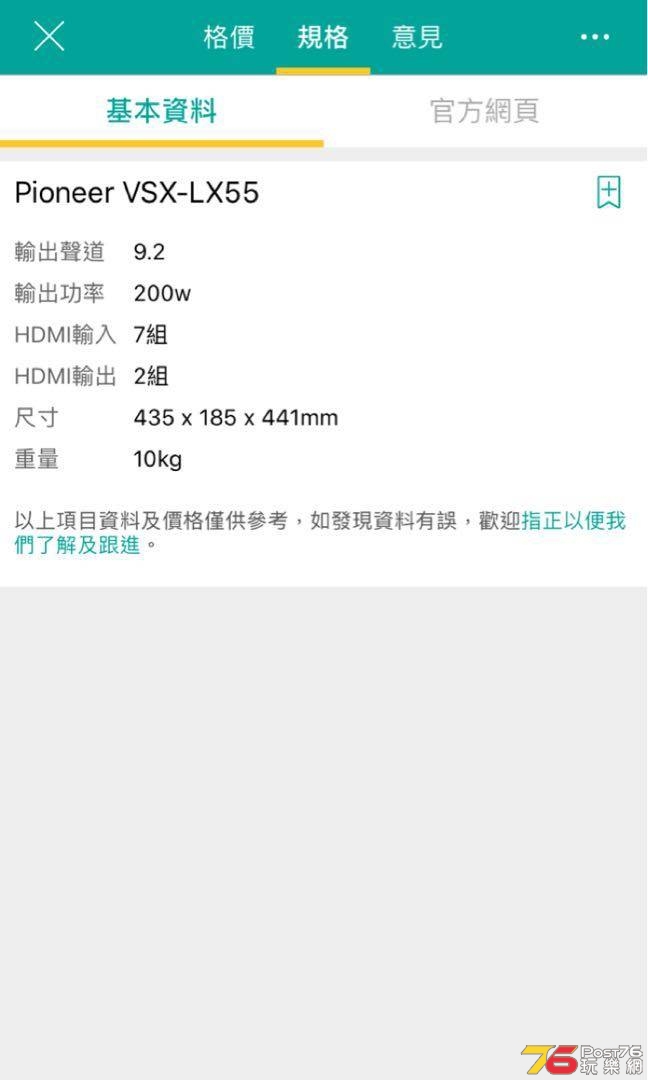Switch to the 官方網頁 sub-tab
Image resolution: width=648 pixels, height=1080 pixels.
[485, 111]
